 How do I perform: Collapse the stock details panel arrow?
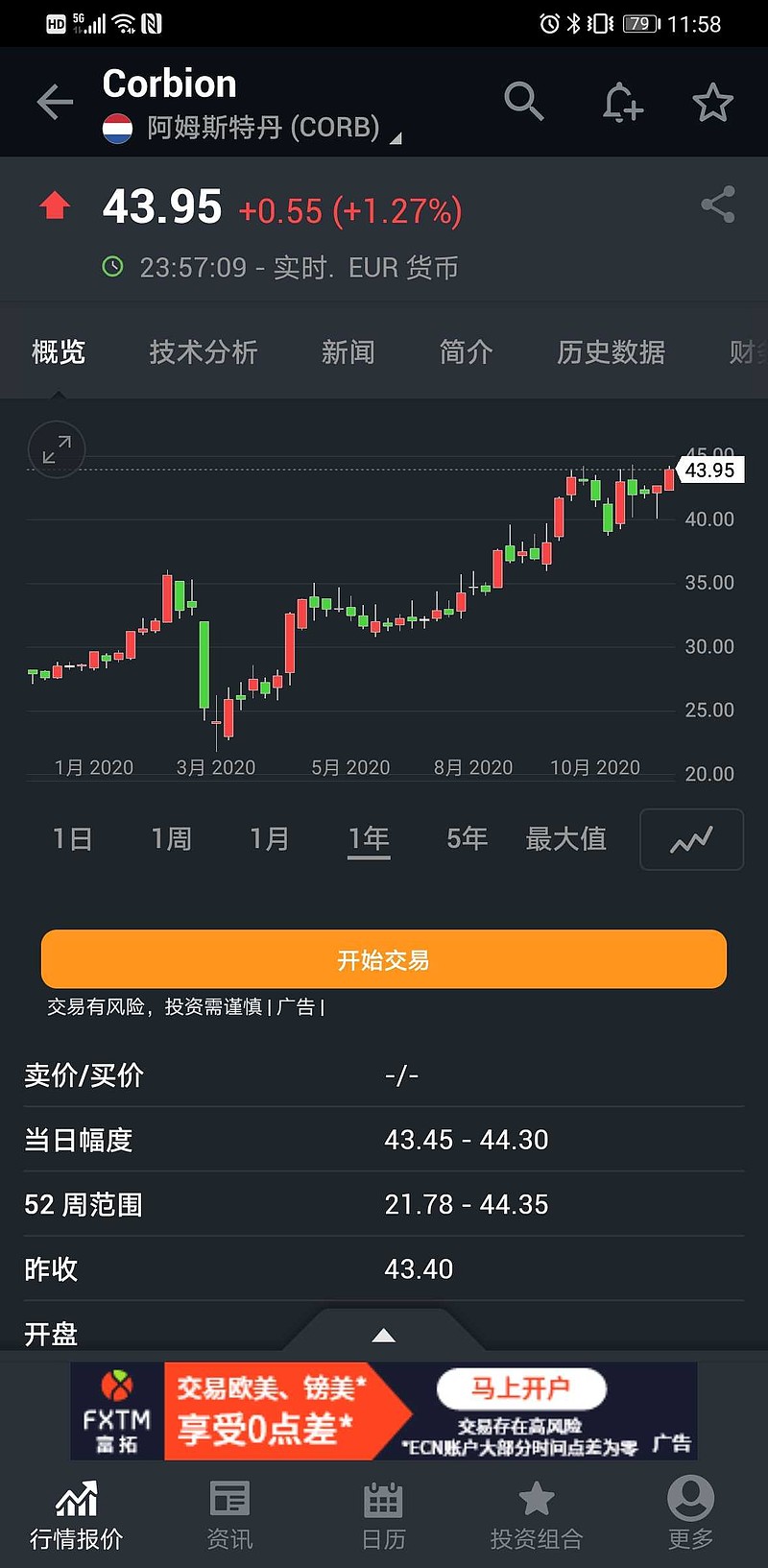pos(383,1335)
